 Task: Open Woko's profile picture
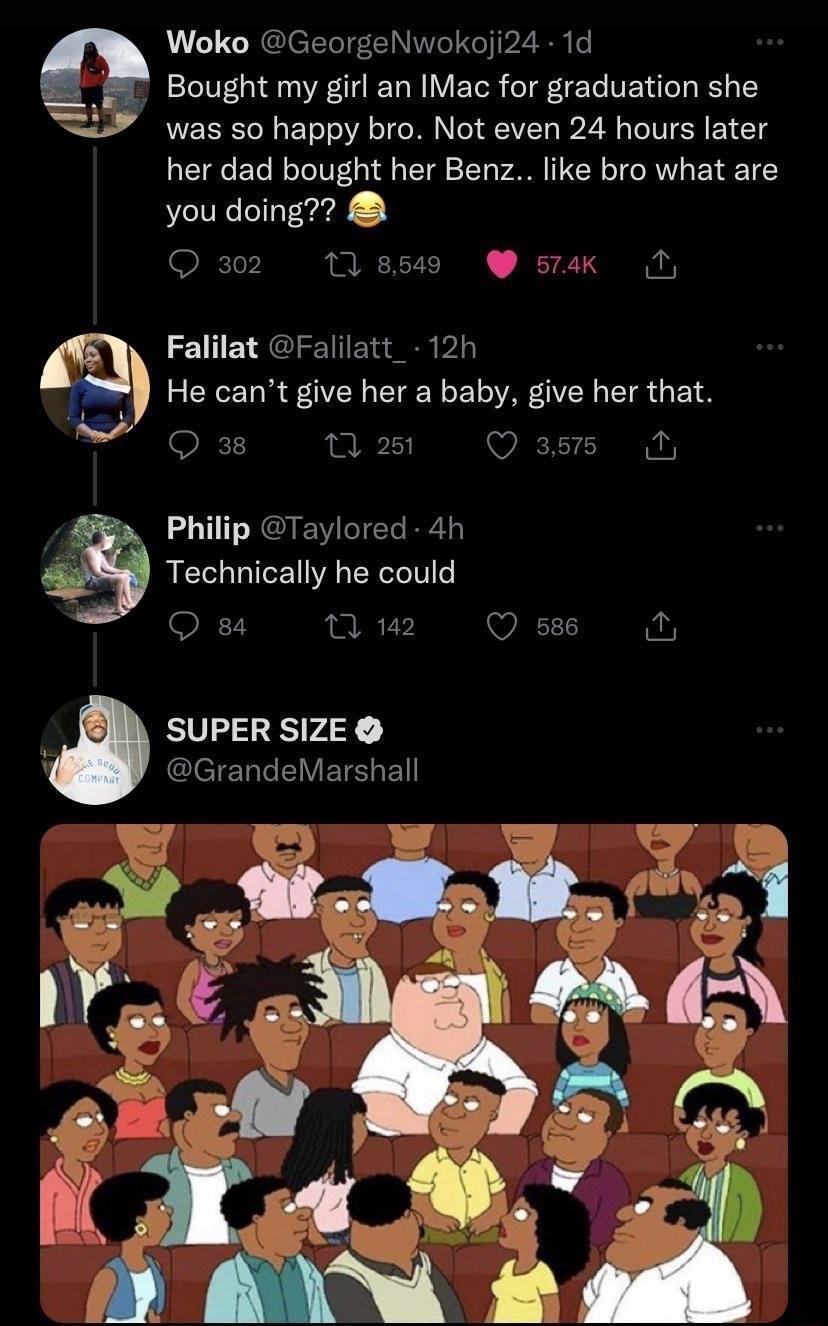[95, 82]
